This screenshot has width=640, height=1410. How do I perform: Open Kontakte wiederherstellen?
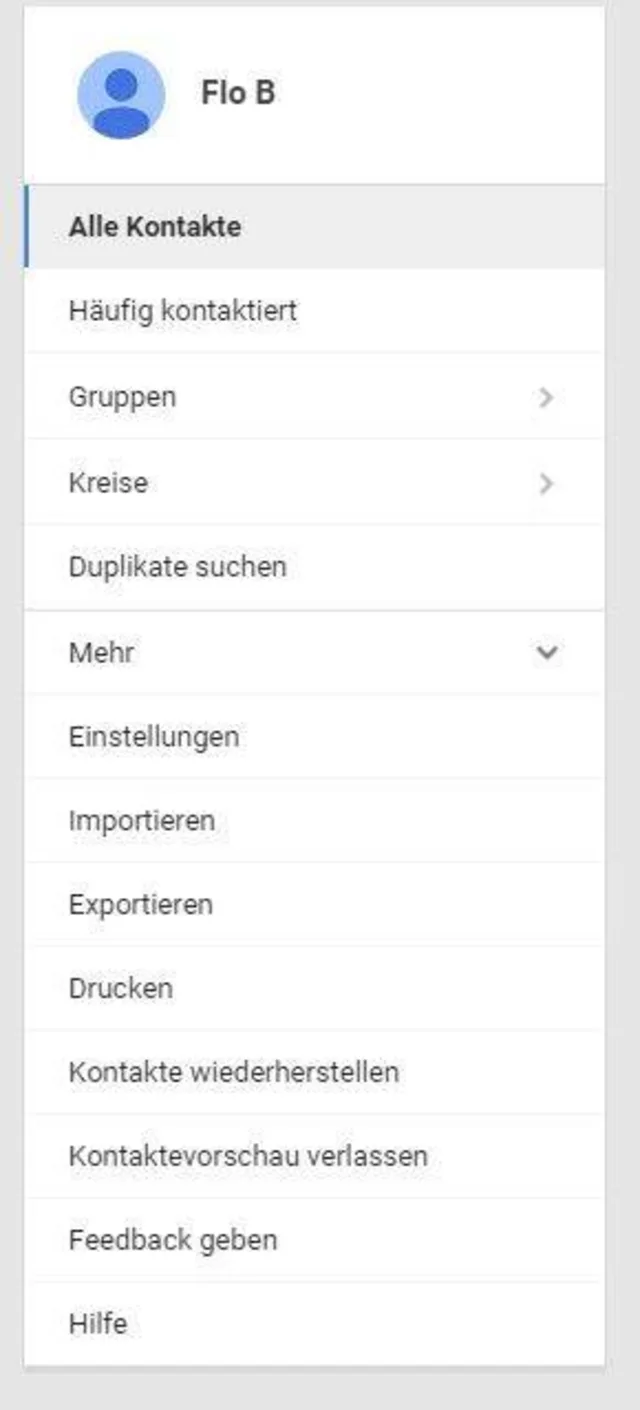(234, 1073)
